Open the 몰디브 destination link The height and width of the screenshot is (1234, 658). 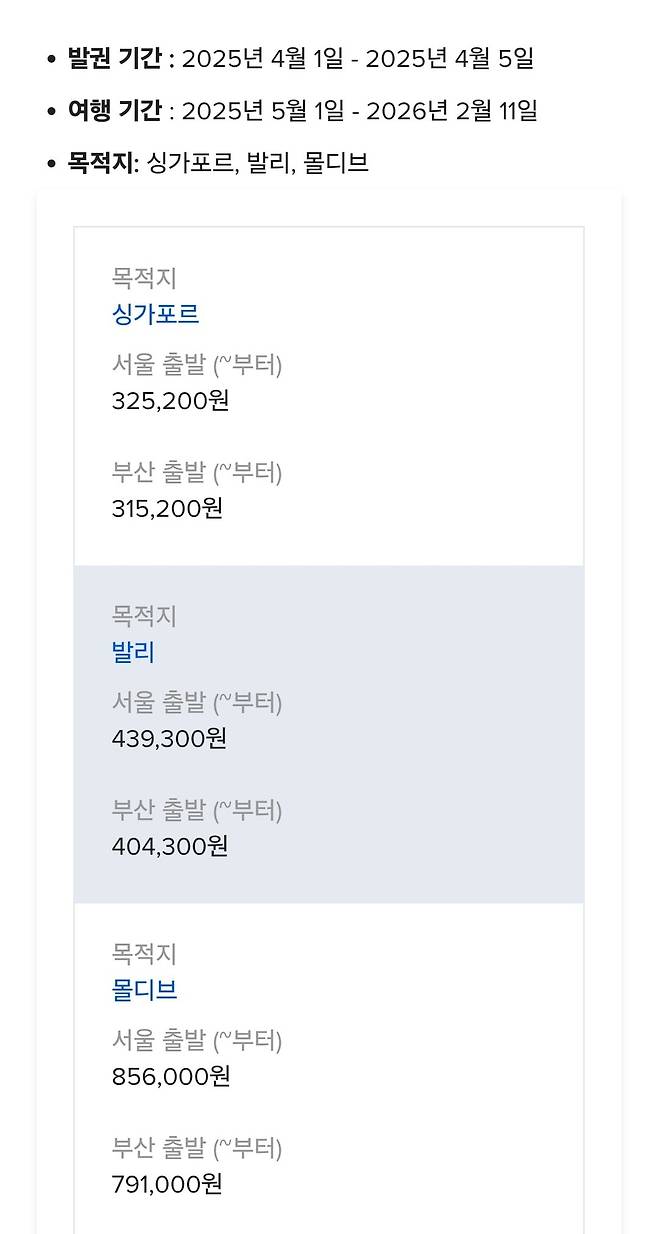coord(144,990)
